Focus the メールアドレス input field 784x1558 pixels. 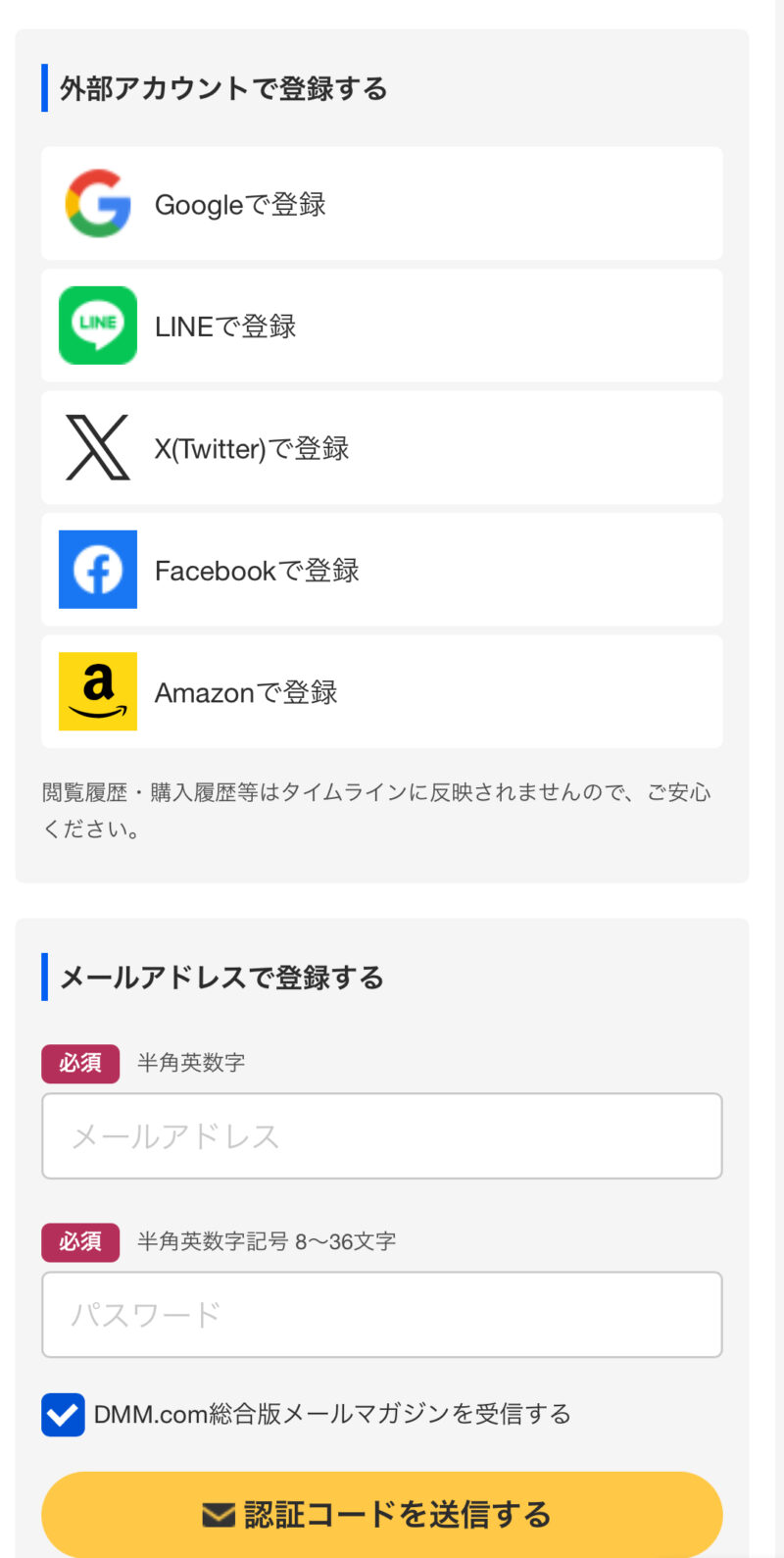point(382,1136)
